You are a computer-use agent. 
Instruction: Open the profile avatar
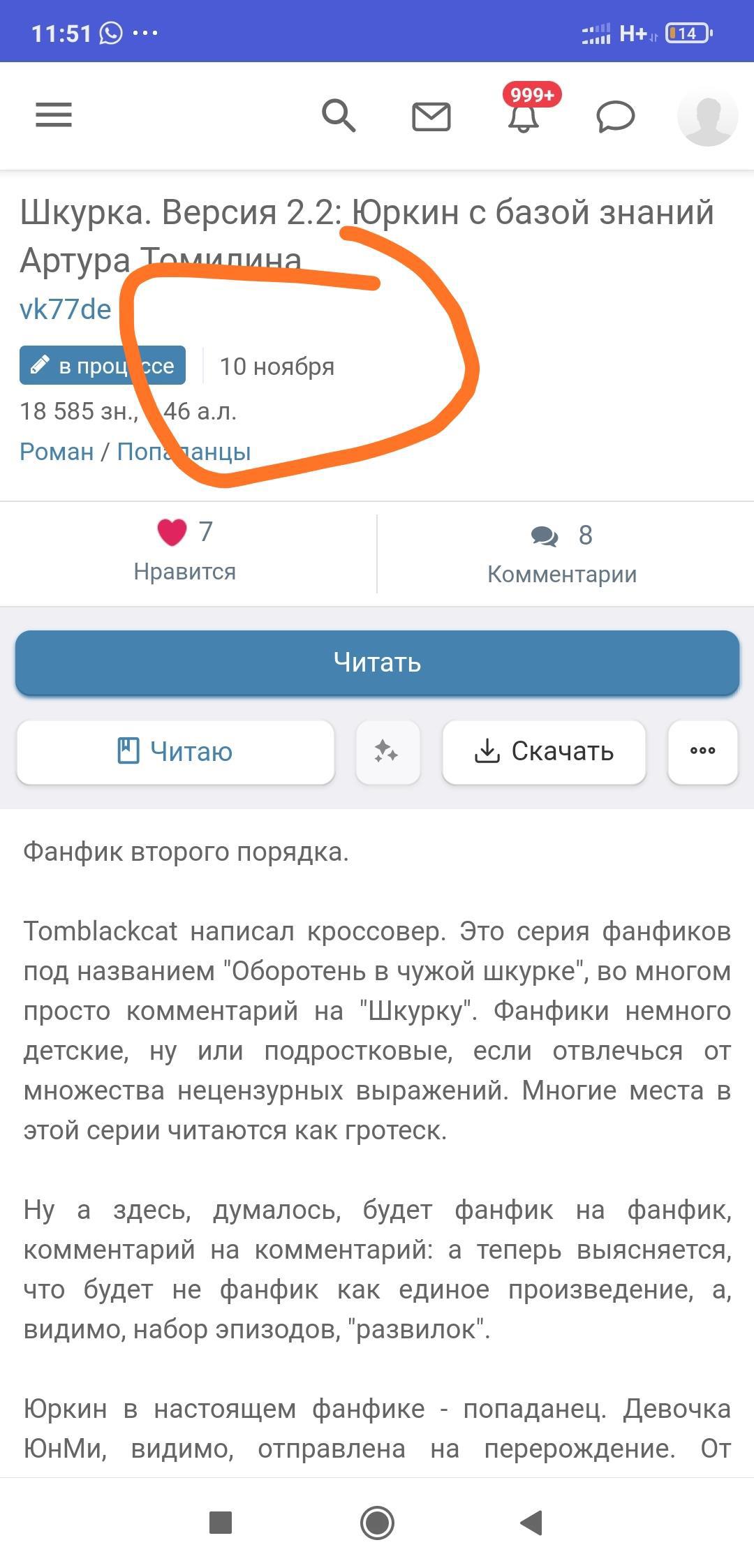click(x=707, y=117)
